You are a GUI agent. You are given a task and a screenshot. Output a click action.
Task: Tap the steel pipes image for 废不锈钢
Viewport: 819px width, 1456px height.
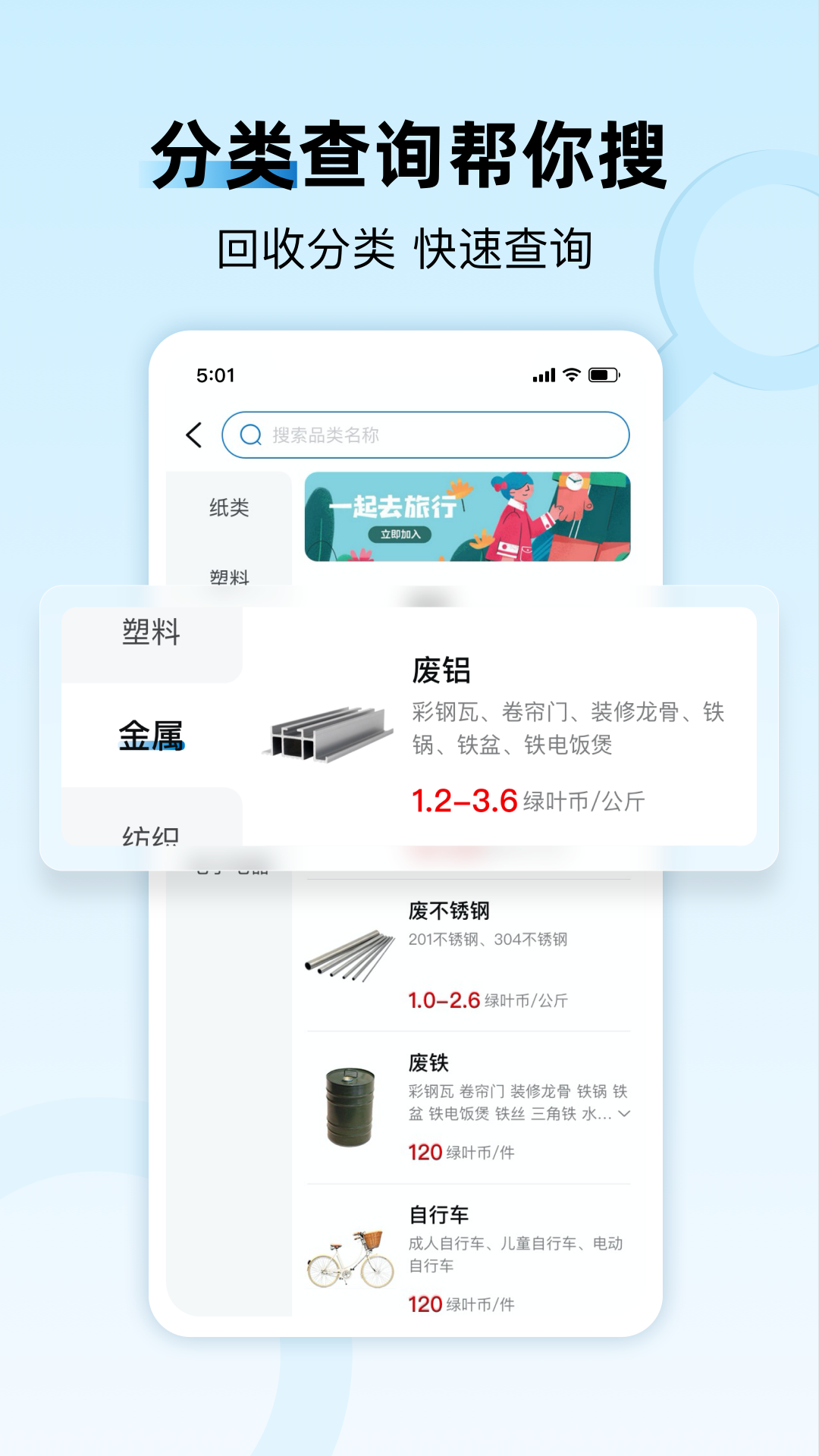(349, 952)
